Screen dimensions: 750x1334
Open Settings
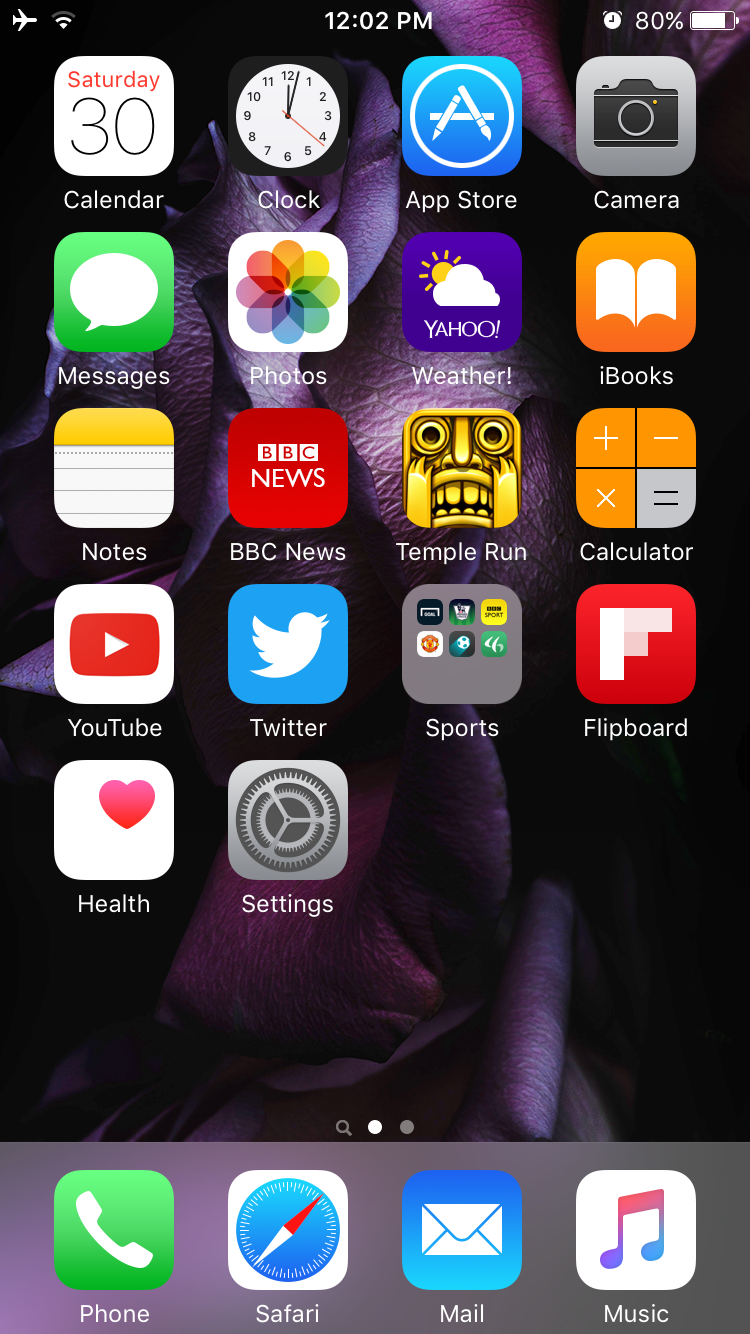[288, 820]
